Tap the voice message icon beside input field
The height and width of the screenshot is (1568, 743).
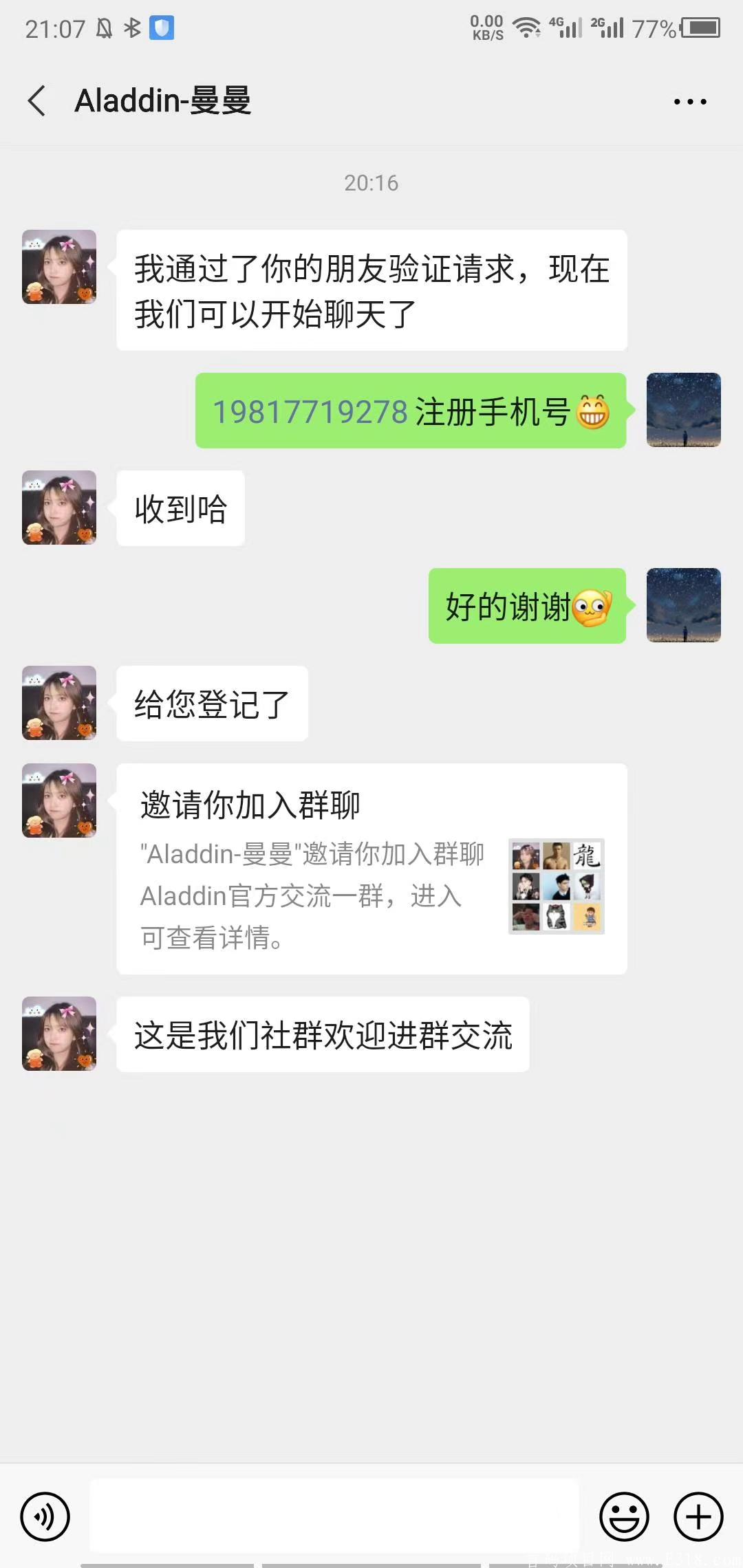point(45,1515)
